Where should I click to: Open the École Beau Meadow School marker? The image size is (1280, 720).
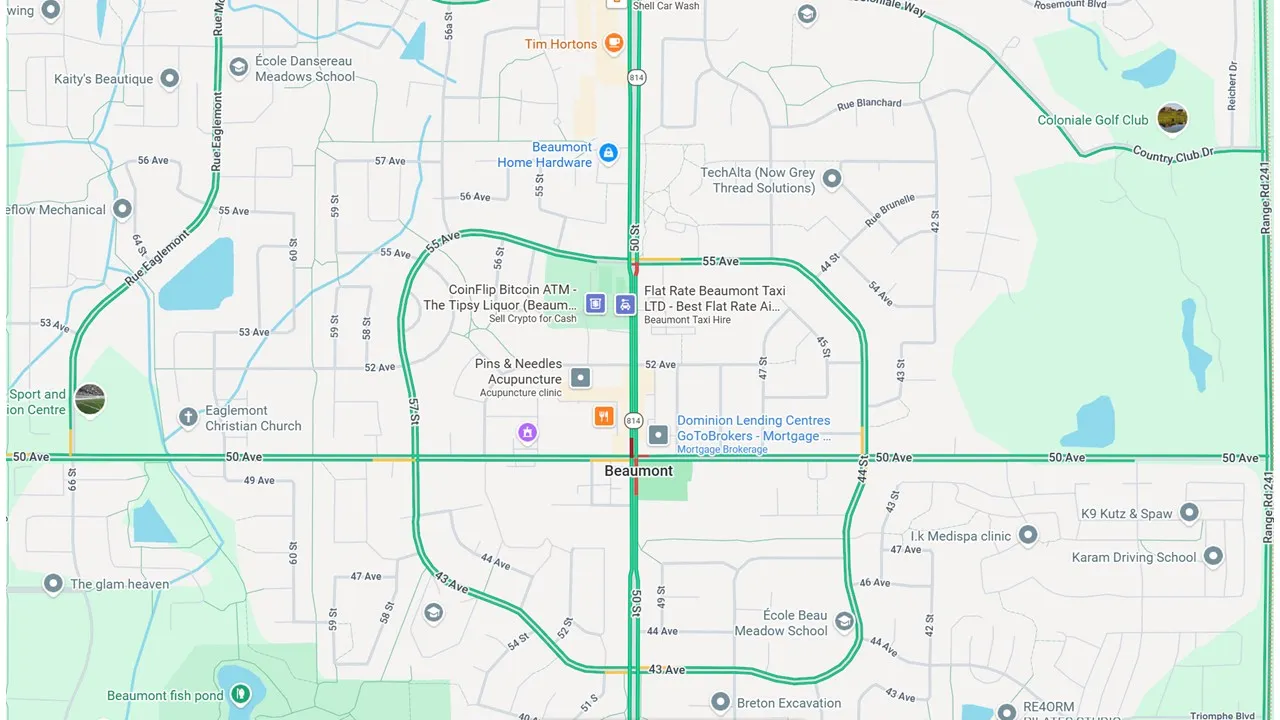[844, 622]
